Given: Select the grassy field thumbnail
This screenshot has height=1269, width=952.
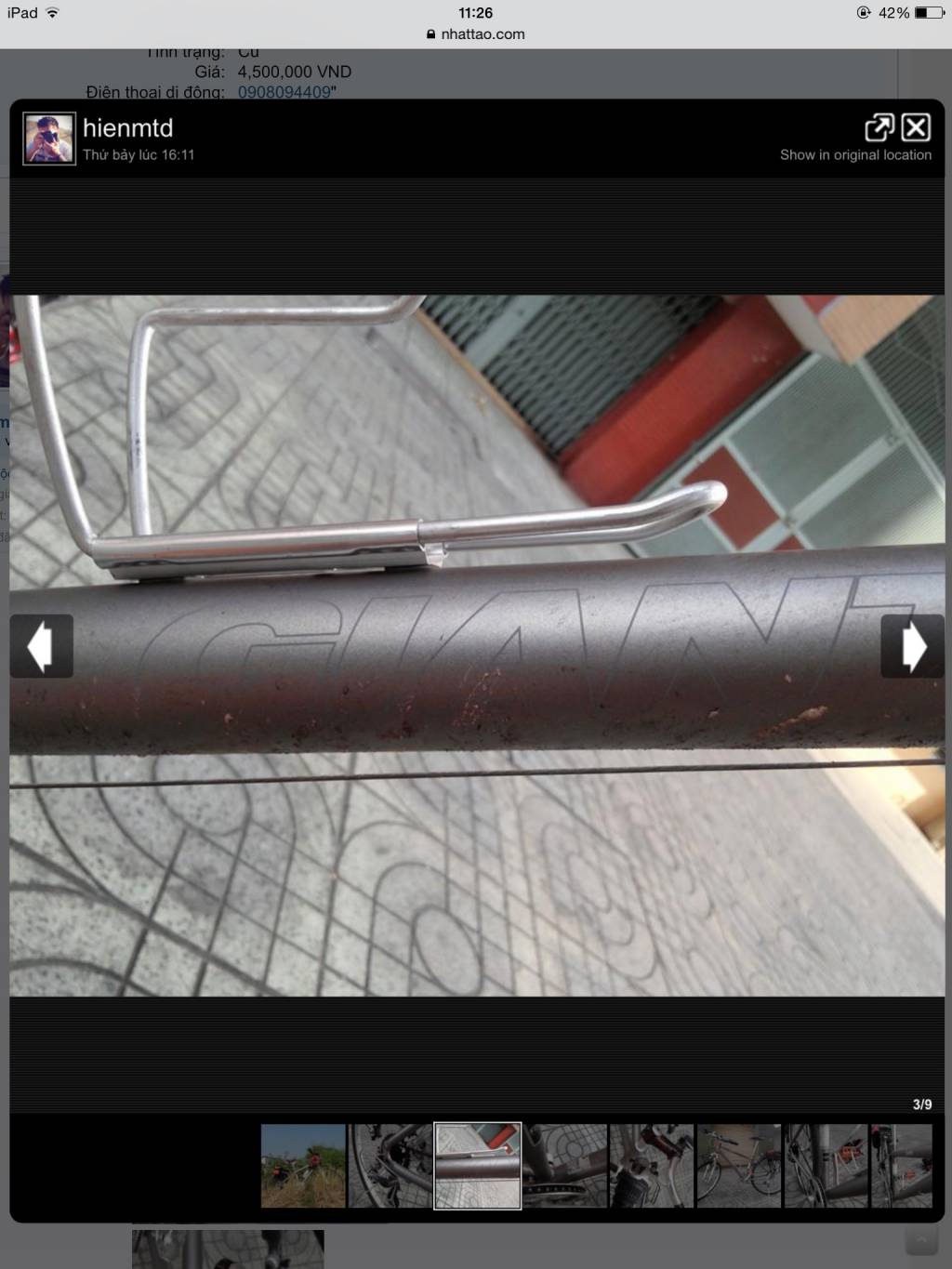Looking at the screenshot, I should pyautogui.click(x=303, y=1166).
